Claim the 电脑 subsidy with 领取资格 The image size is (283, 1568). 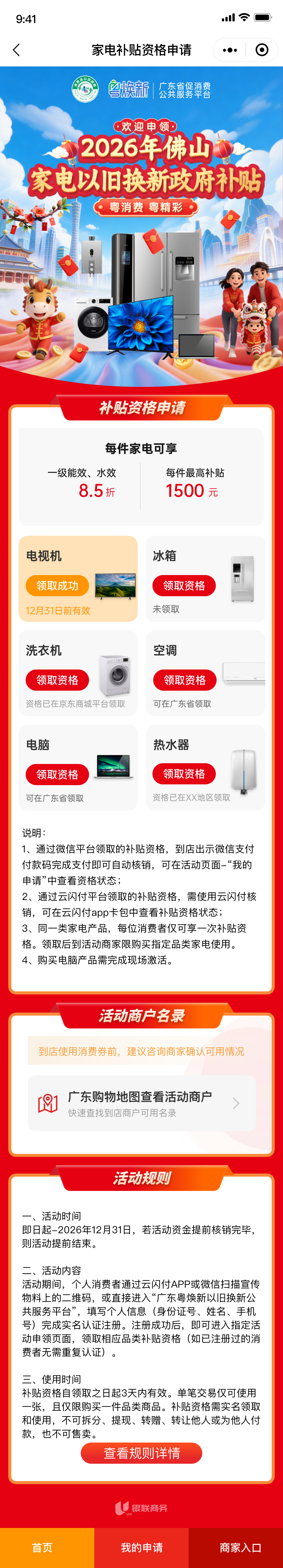click(x=57, y=774)
